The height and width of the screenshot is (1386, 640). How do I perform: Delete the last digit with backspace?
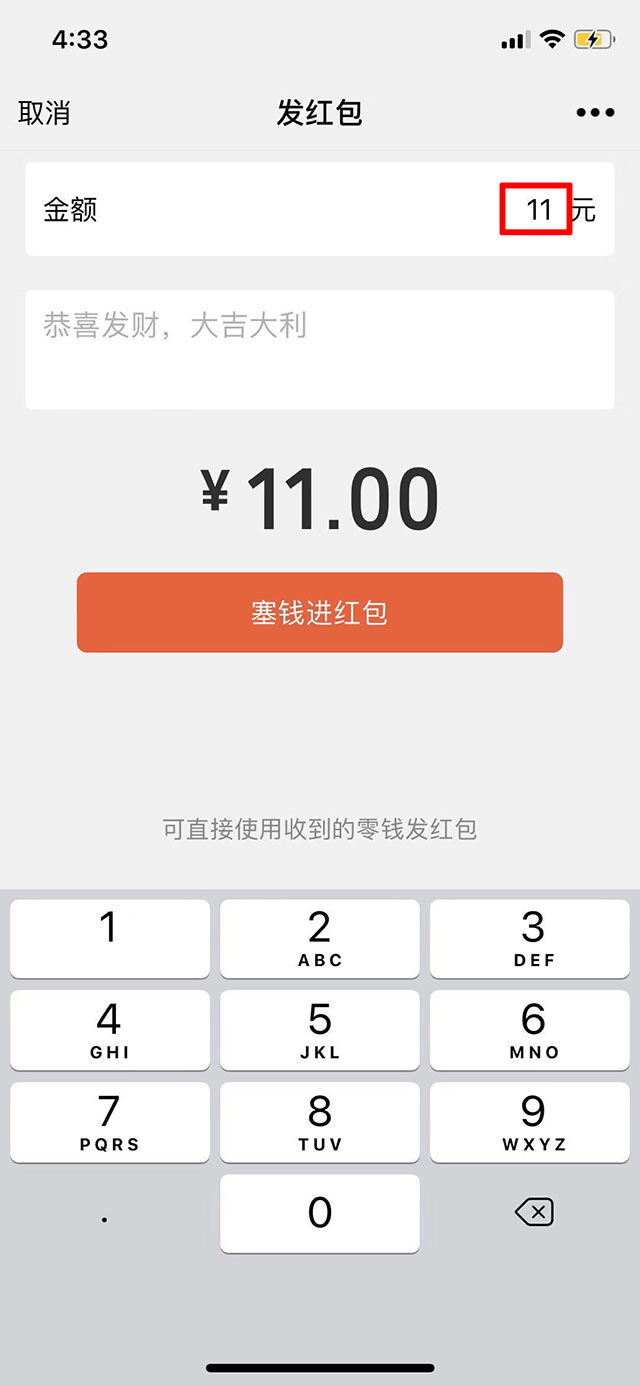pyautogui.click(x=533, y=1213)
